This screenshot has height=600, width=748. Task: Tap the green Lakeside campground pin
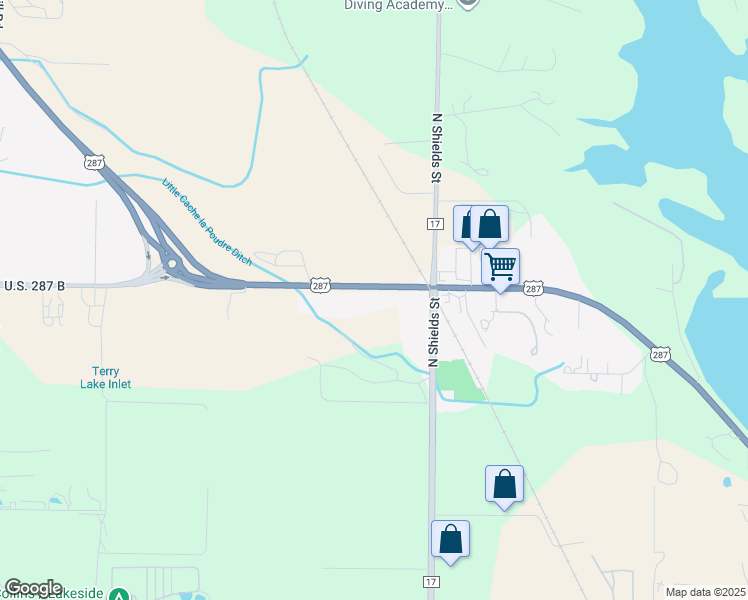tap(119, 594)
